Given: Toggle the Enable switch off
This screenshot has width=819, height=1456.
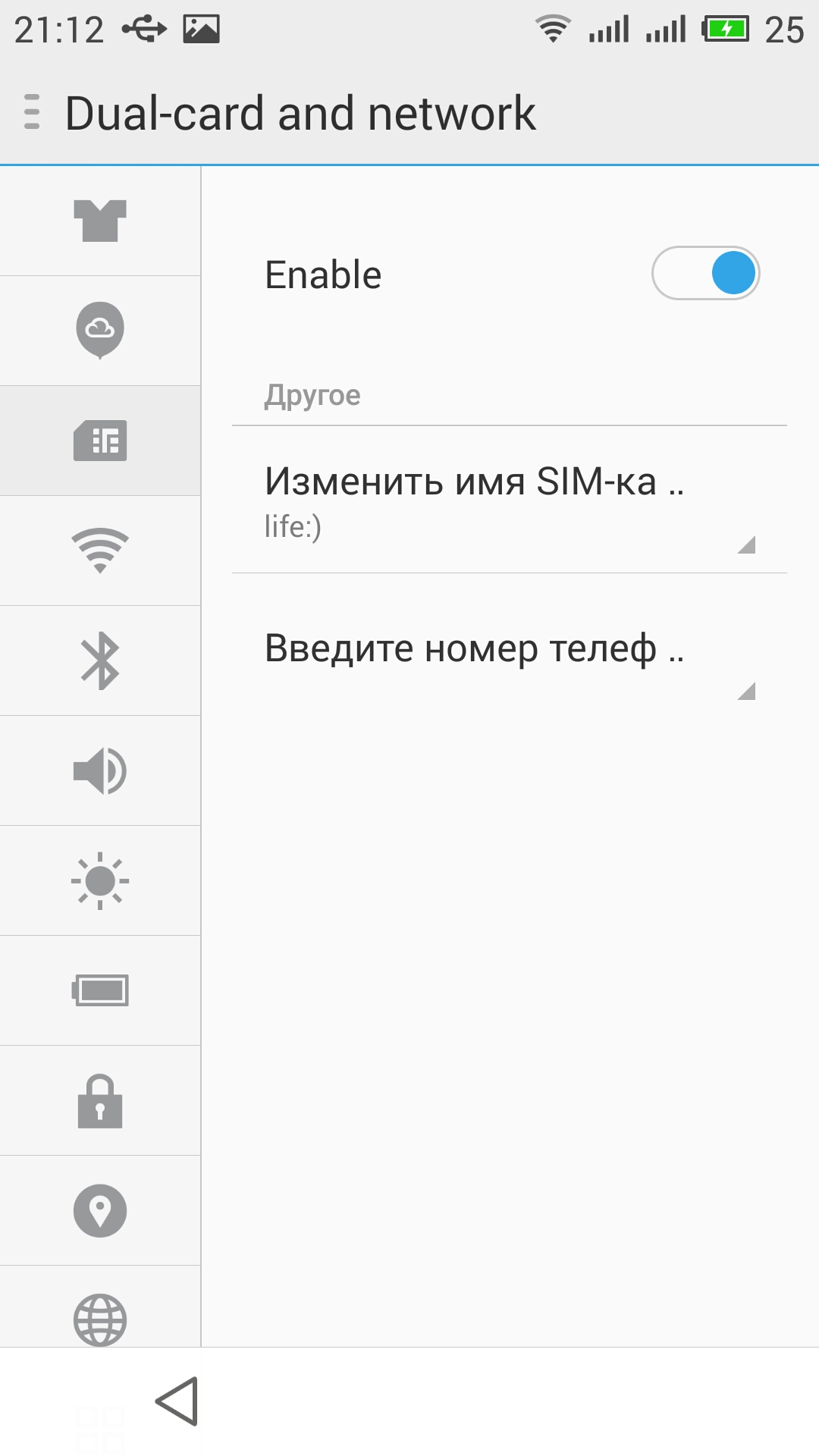Looking at the screenshot, I should (x=705, y=273).
